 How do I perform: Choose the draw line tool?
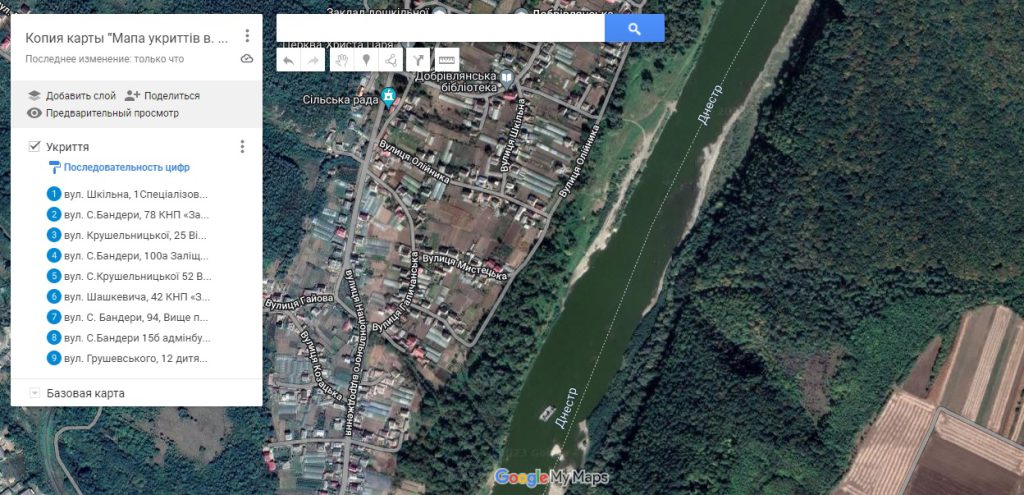tap(391, 60)
